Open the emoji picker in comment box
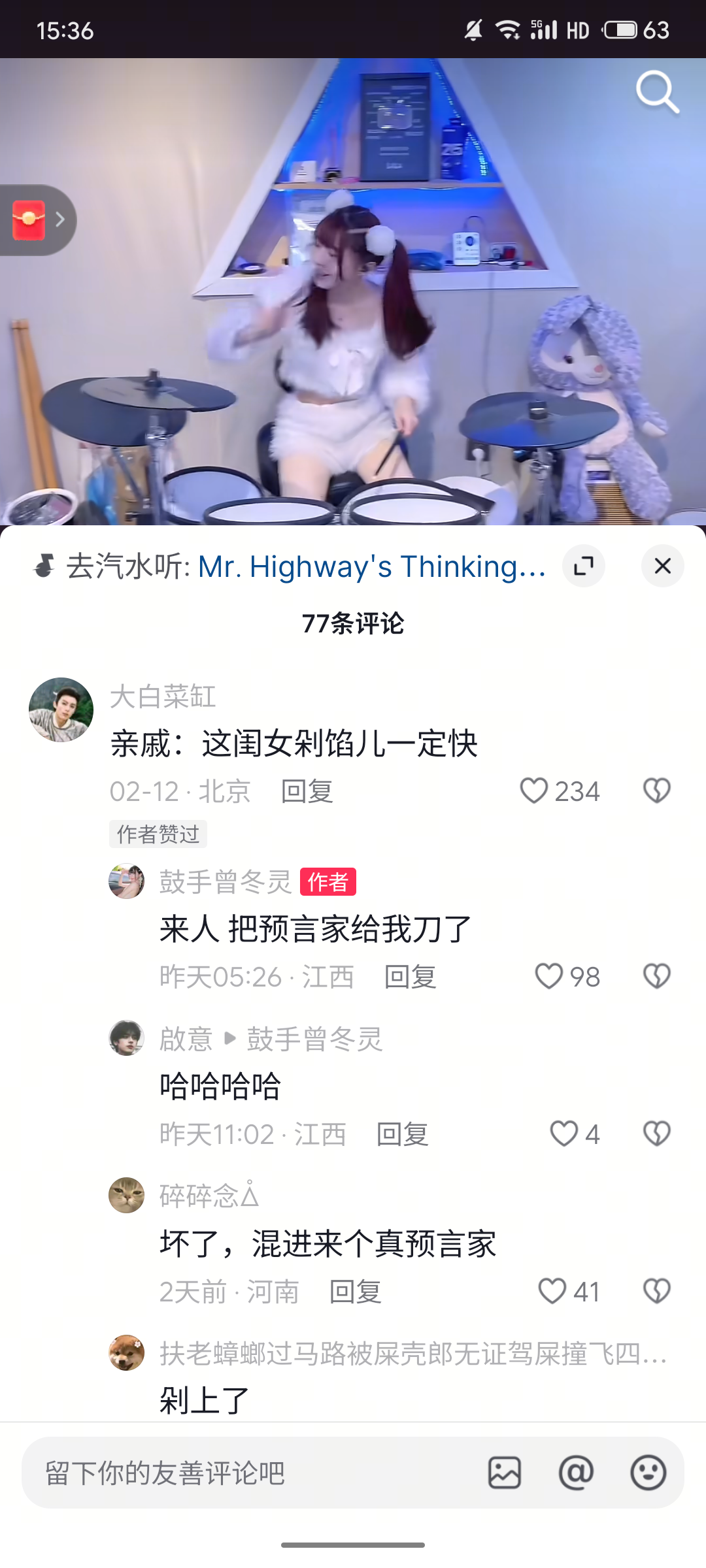This screenshot has width=706, height=1568. [648, 1473]
